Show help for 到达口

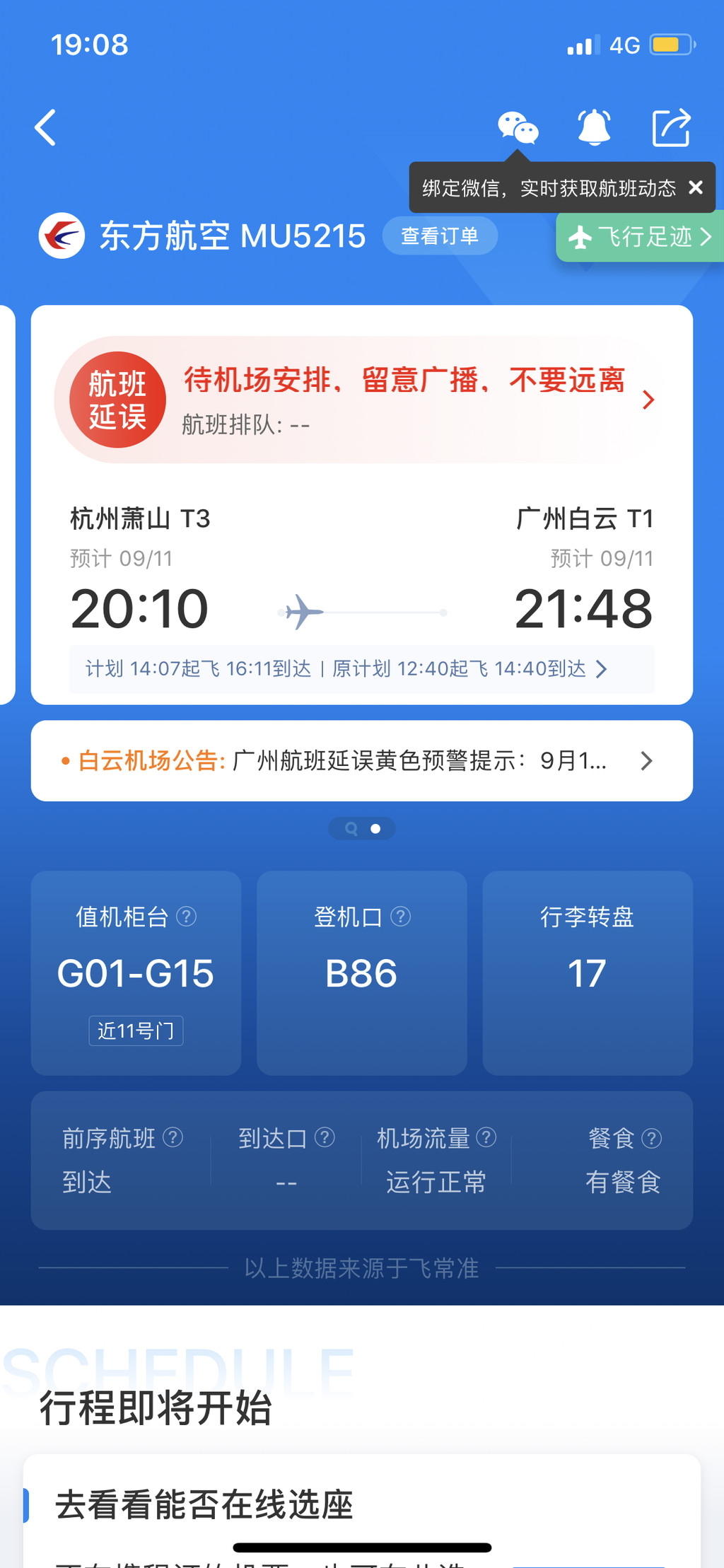pos(325,1137)
